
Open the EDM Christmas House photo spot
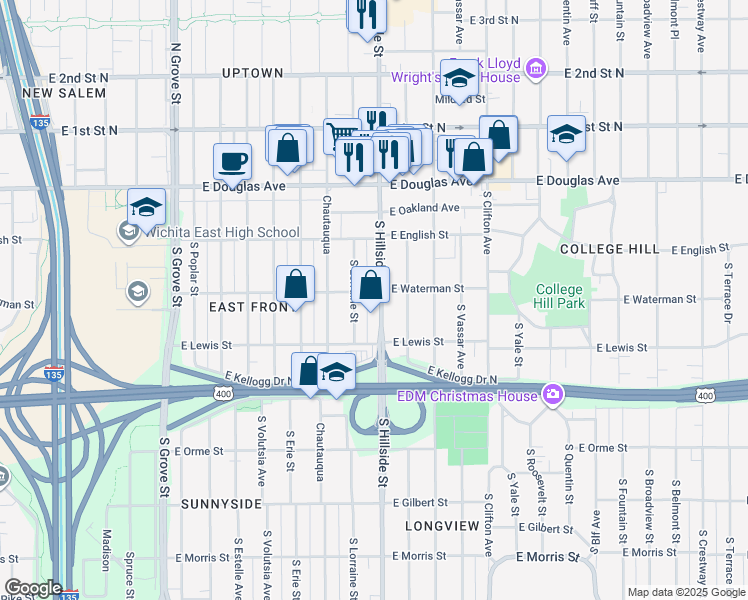(553, 396)
